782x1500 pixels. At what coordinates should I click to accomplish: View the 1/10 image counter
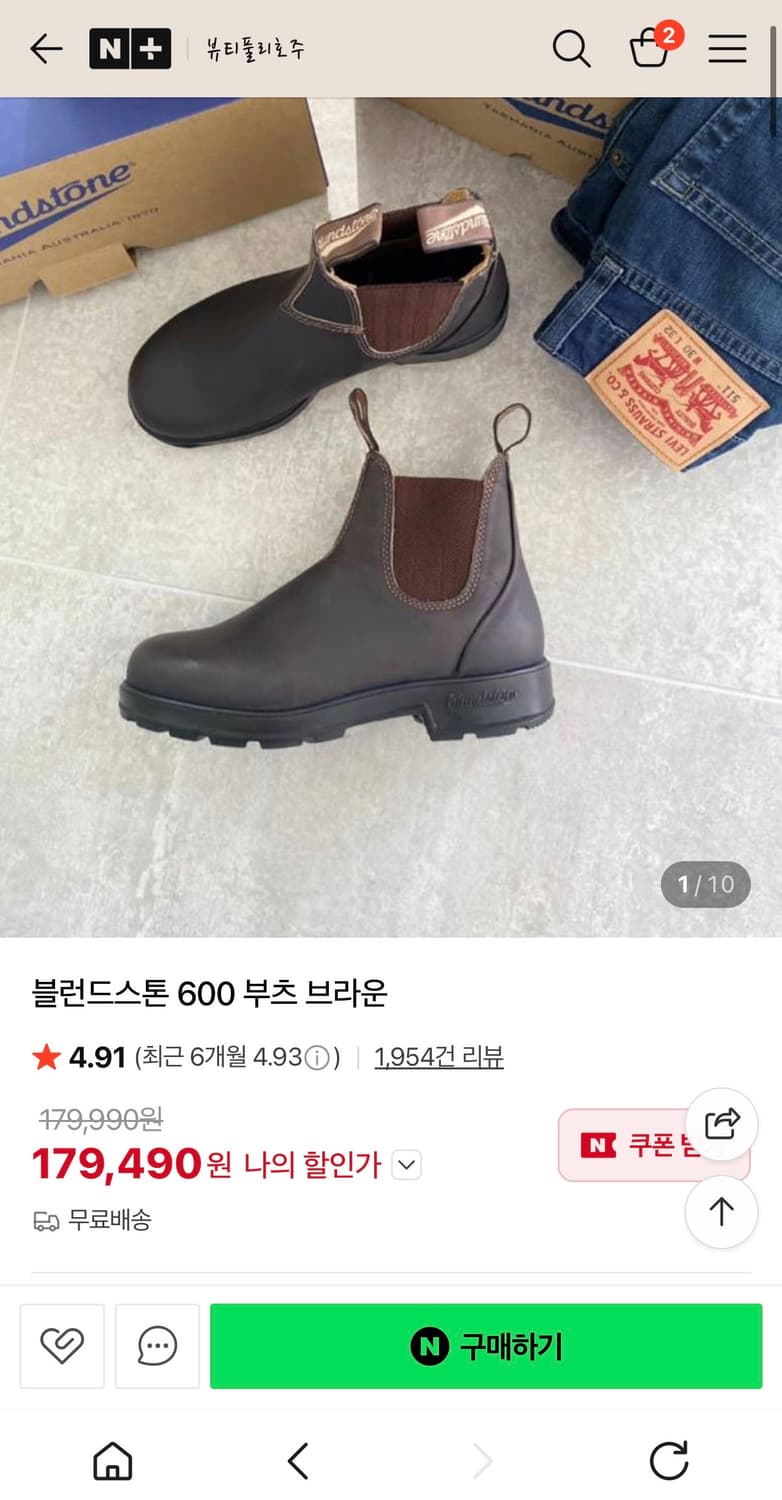(704, 884)
